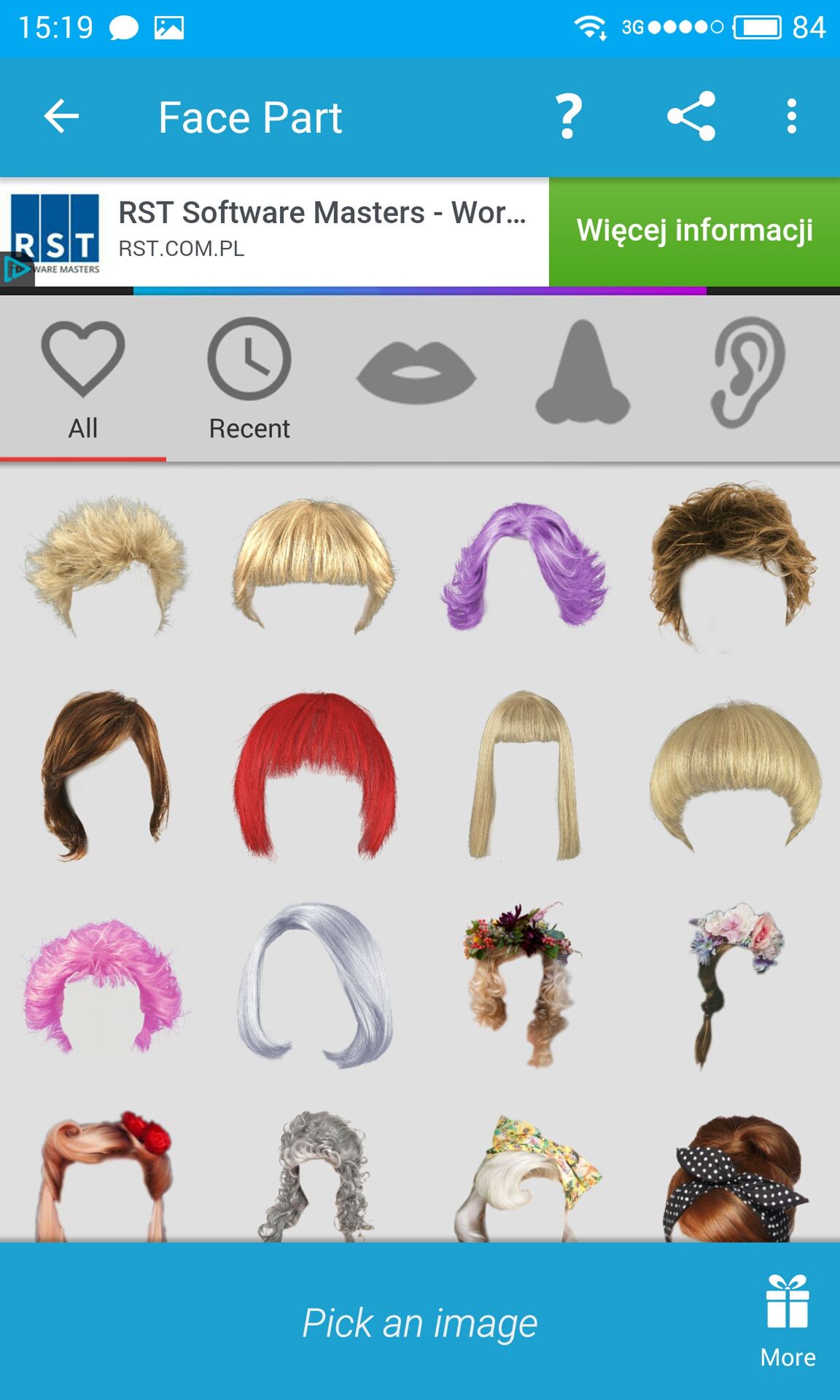Tap the share icon
Image resolution: width=840 pixels, height=1400 pixels.
coord(691,117)
